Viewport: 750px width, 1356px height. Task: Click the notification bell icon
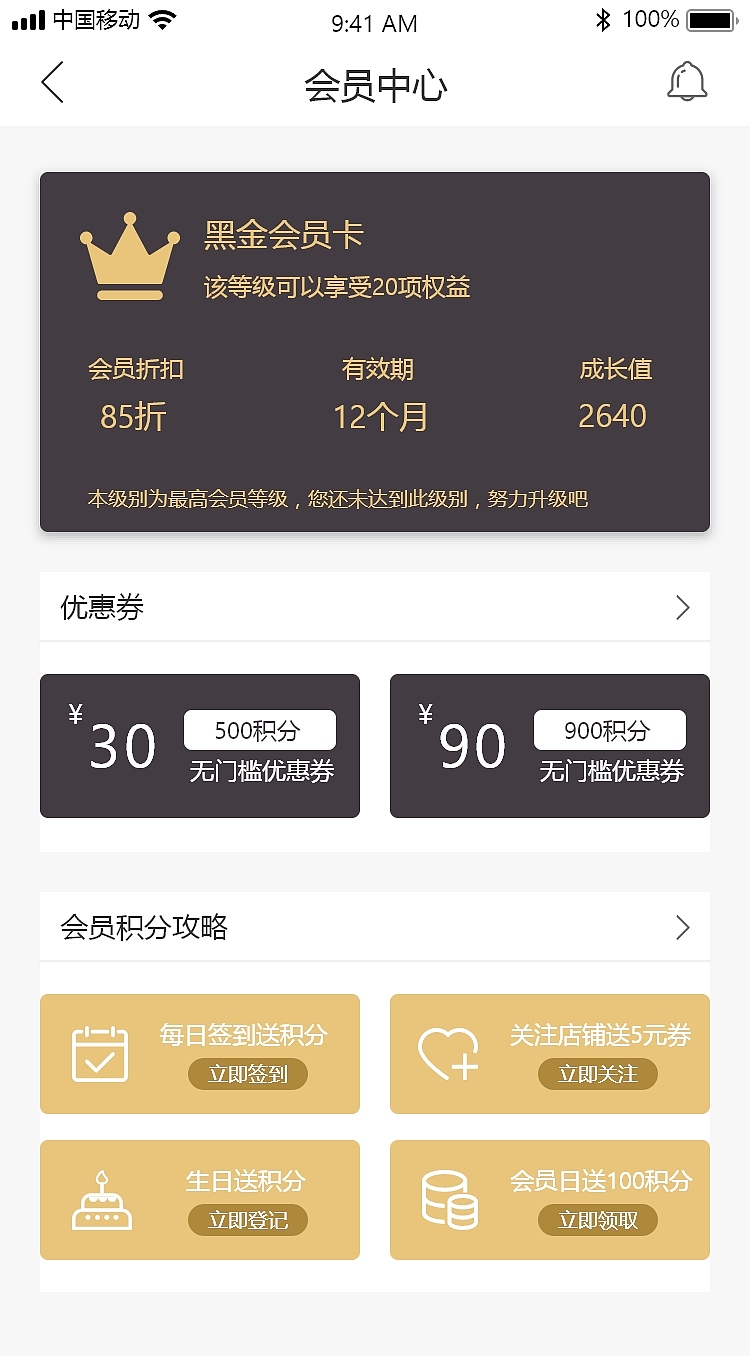tap(685, 83)
